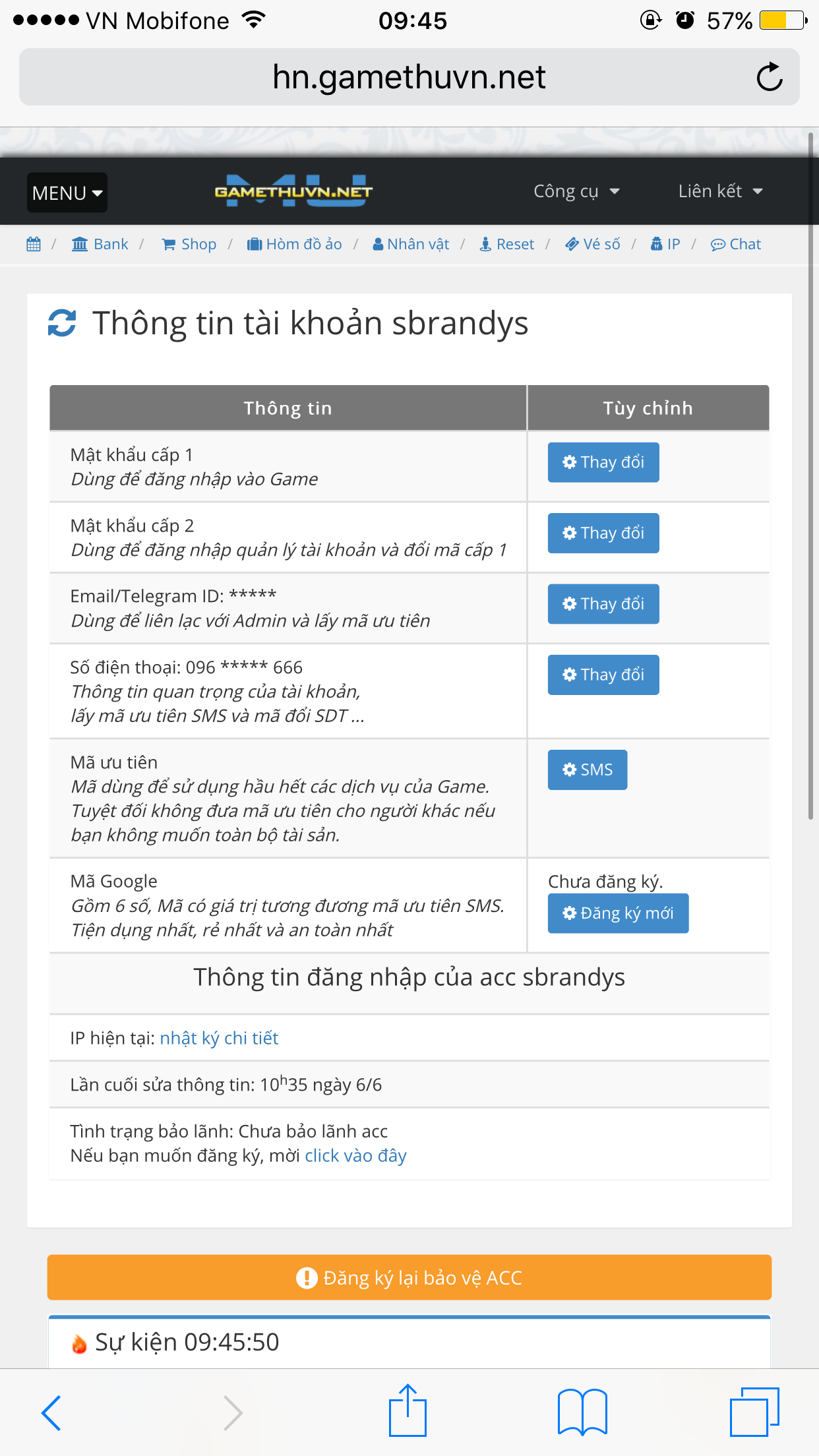Viewport: 819px width, 1456px height.
Task: Open the Reset page
Action: point(507,244)
